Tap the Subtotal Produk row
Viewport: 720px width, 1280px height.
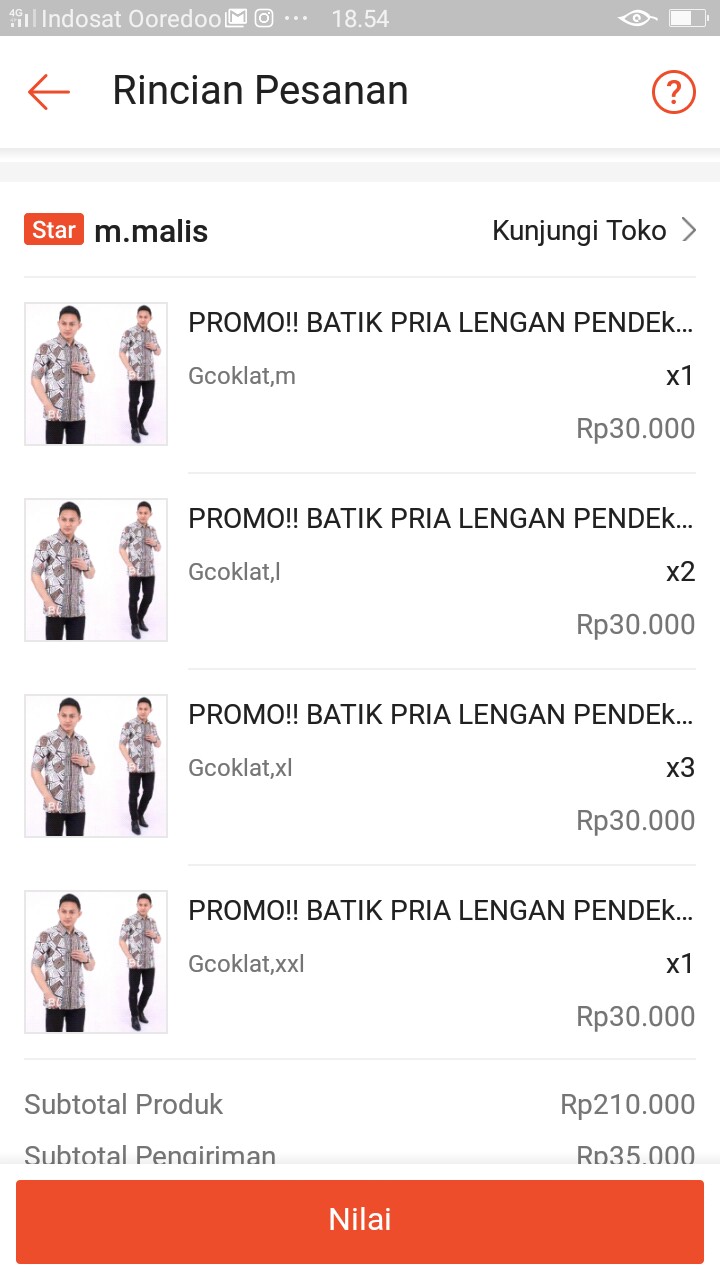122,1104
